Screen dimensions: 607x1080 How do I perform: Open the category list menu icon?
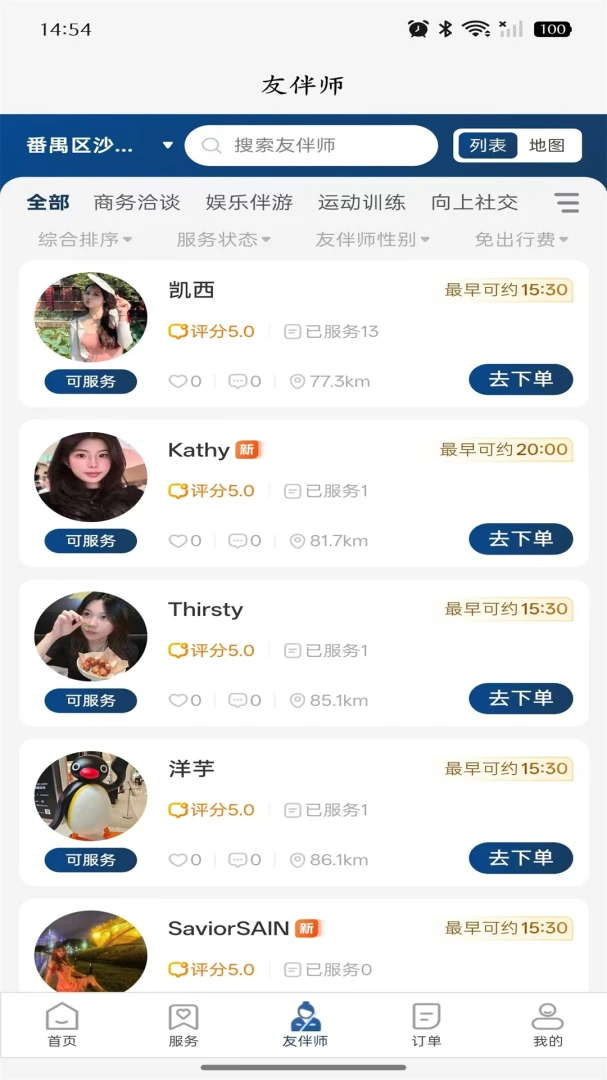(566, 202)
